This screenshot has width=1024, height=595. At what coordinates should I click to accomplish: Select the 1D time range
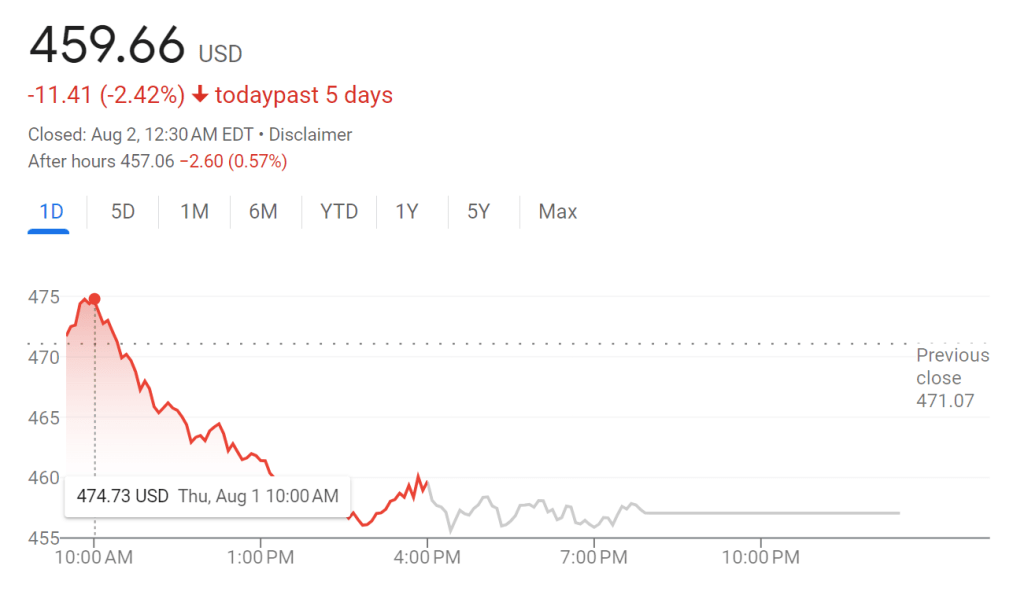51,212
